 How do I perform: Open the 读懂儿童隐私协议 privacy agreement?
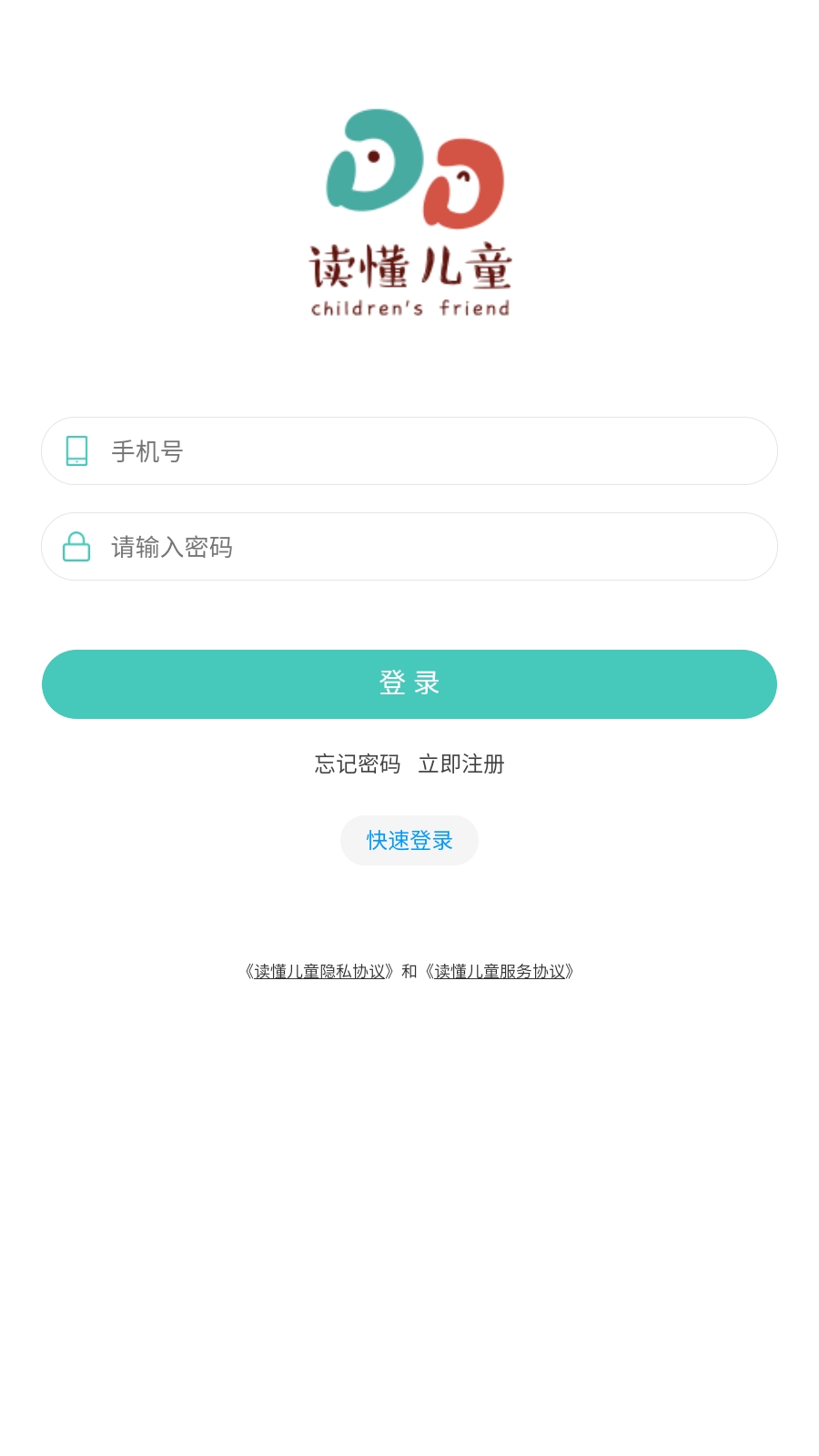[319, 972]
